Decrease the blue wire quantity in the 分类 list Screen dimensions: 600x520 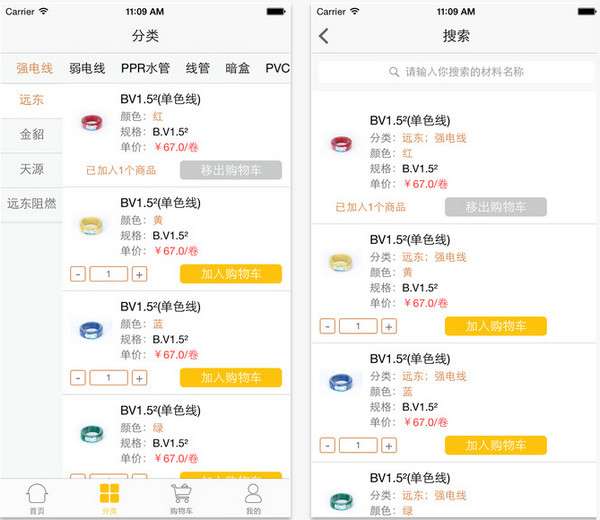pos(78,378)
